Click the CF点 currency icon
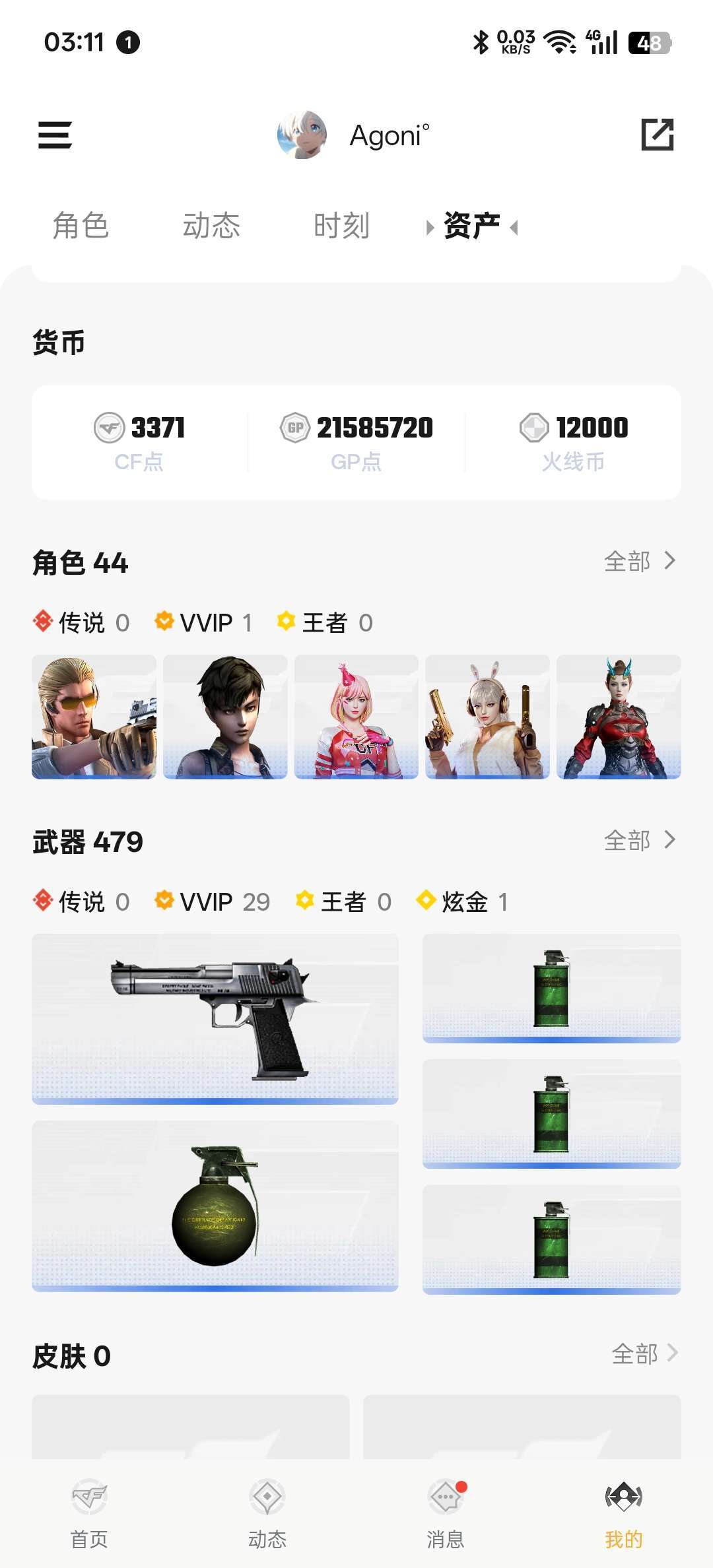The height and width of the screenshot is (1568, 713). (110, 427)
